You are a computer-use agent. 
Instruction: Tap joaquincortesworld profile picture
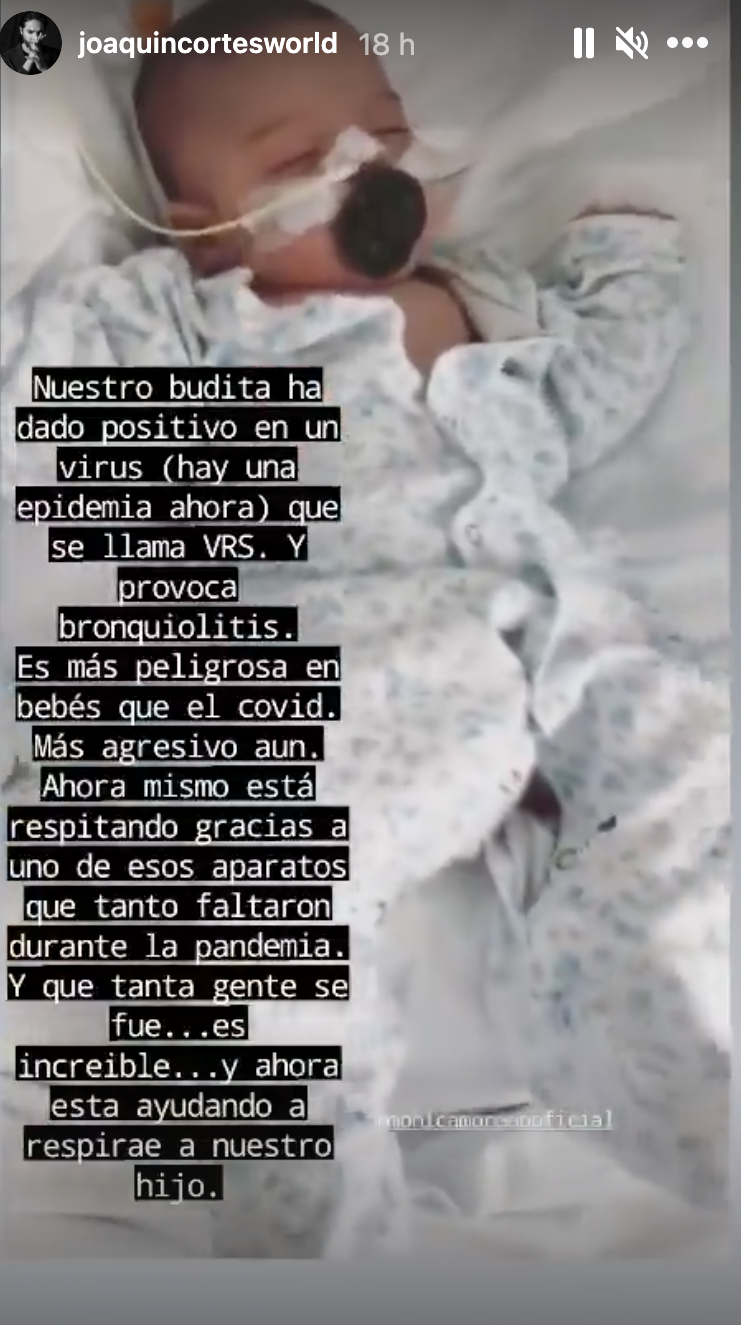click(31, 43)
